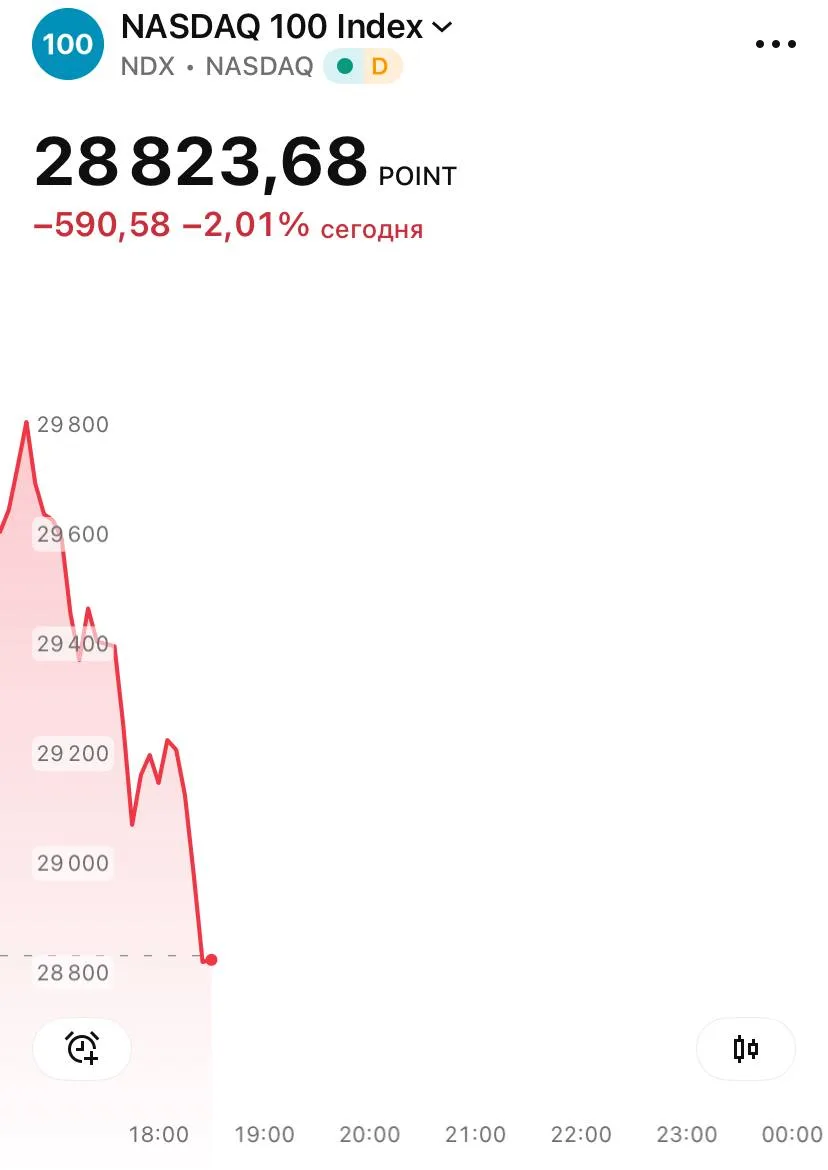Expand the NASDAQ 100 Index symbol dropdown
This screenshot has height=1170, width=828.
[x=286, y=27]
